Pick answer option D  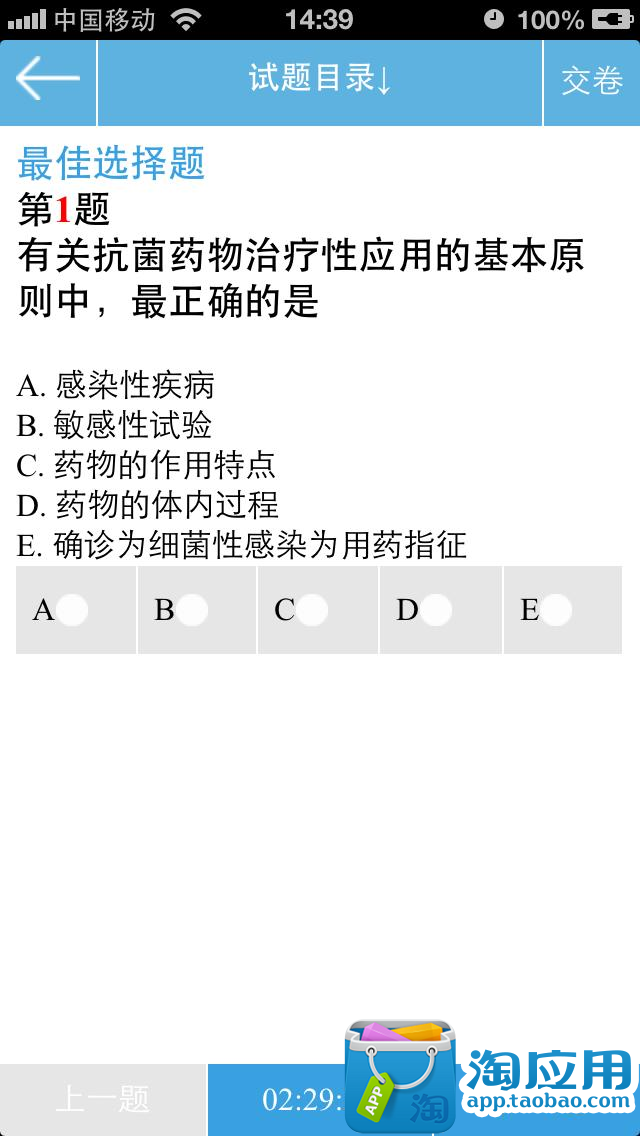pyautogui.click(x=436, y=610)
